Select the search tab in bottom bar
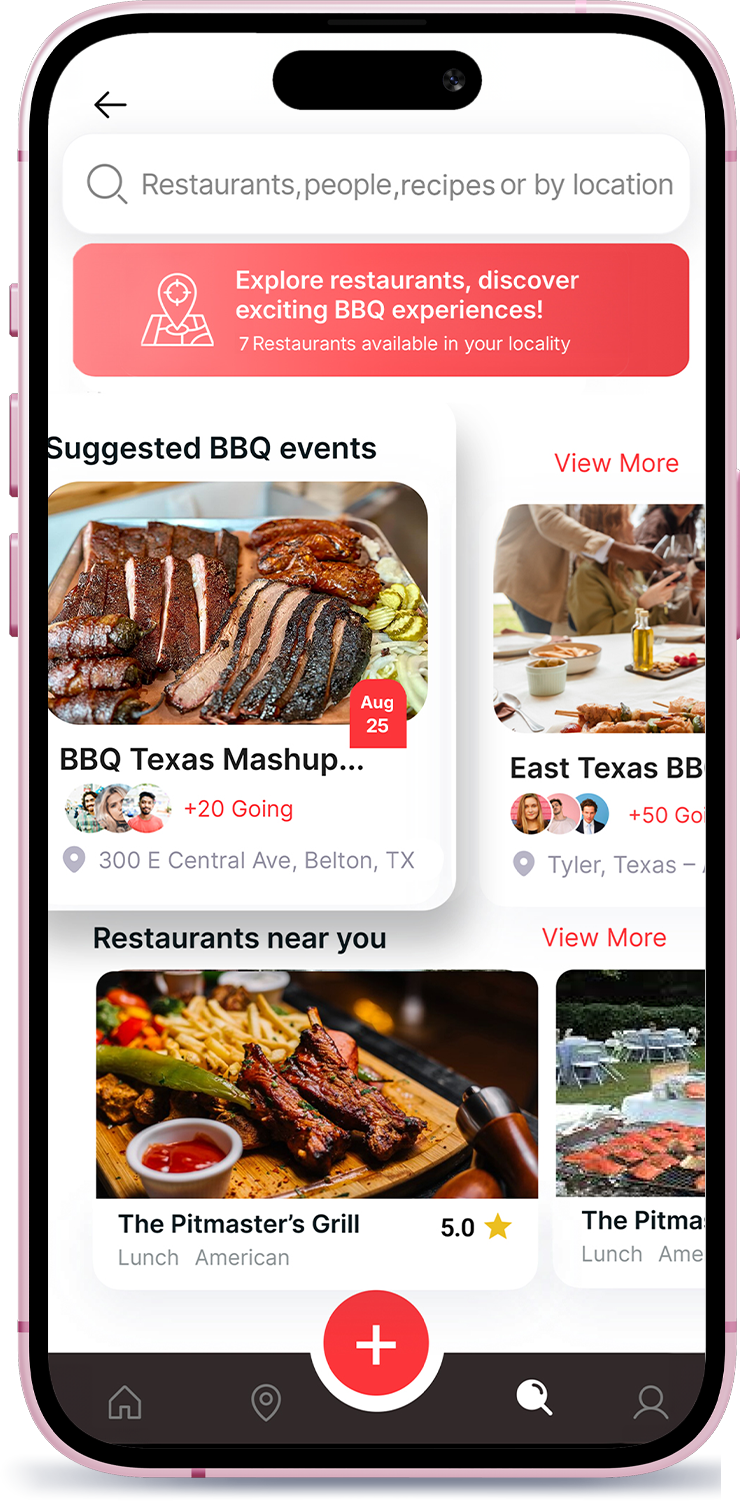 pyautogui.click(x=534, y=1397)
